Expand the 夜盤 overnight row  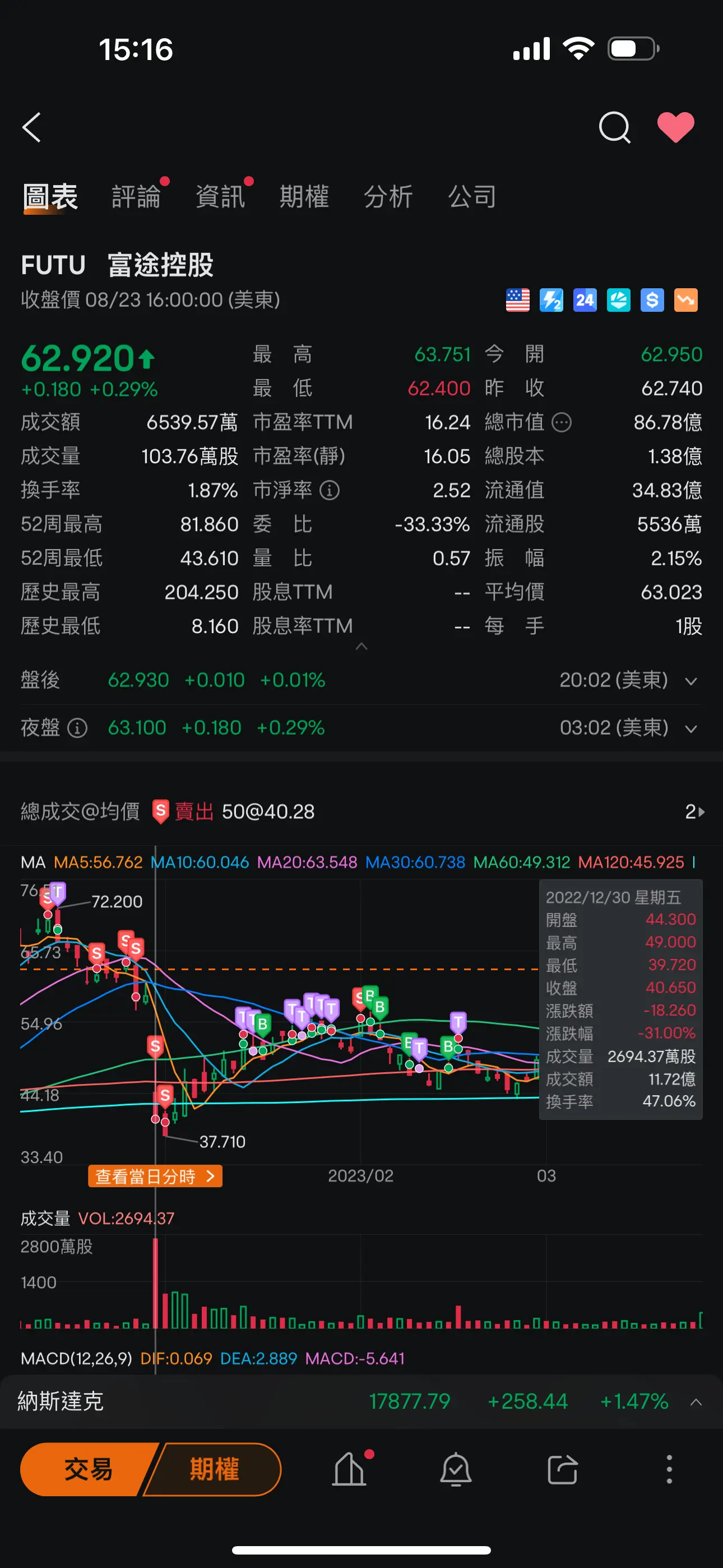pos(690,728)
